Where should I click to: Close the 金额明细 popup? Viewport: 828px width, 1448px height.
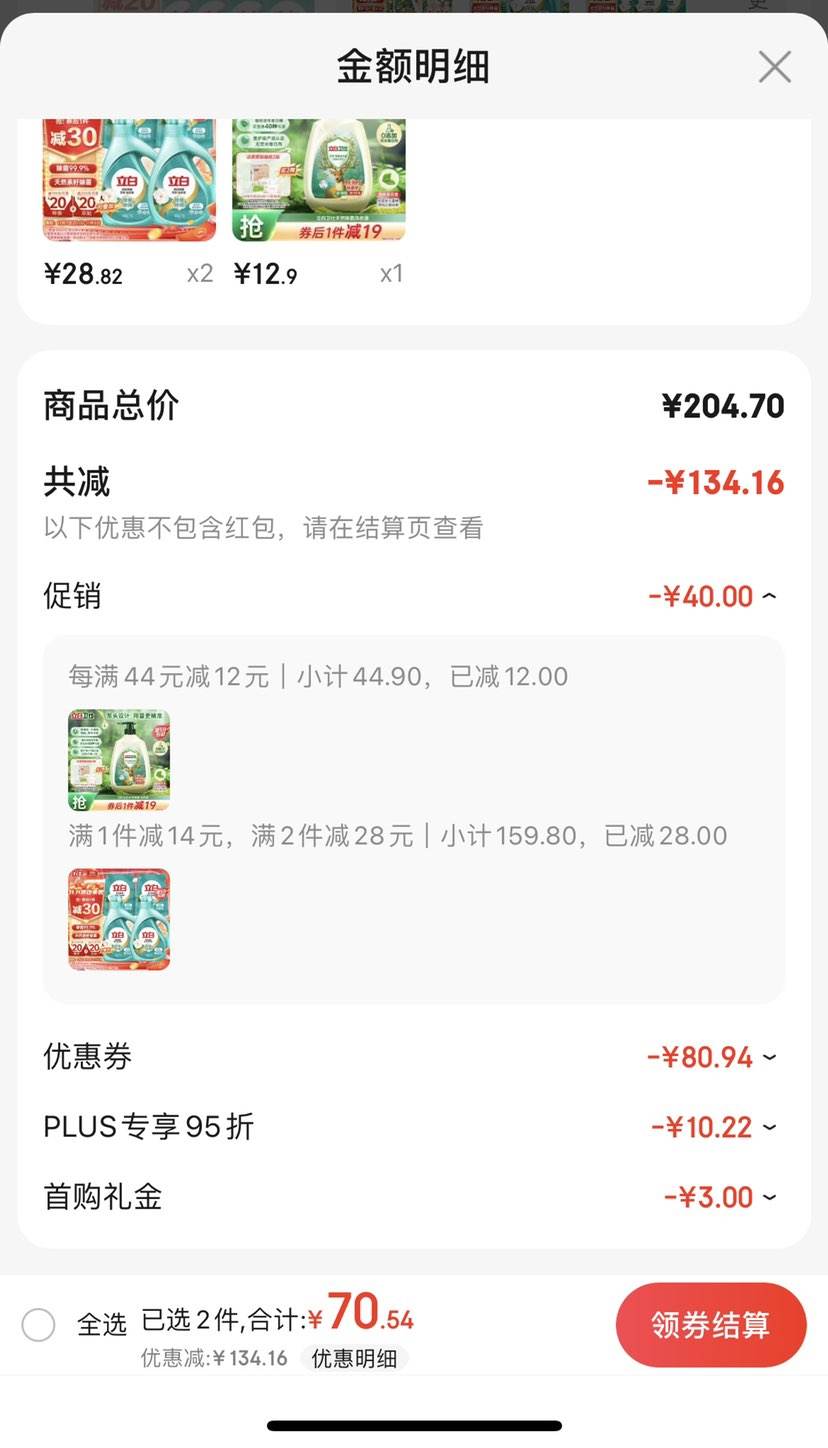tap(774, 66)
